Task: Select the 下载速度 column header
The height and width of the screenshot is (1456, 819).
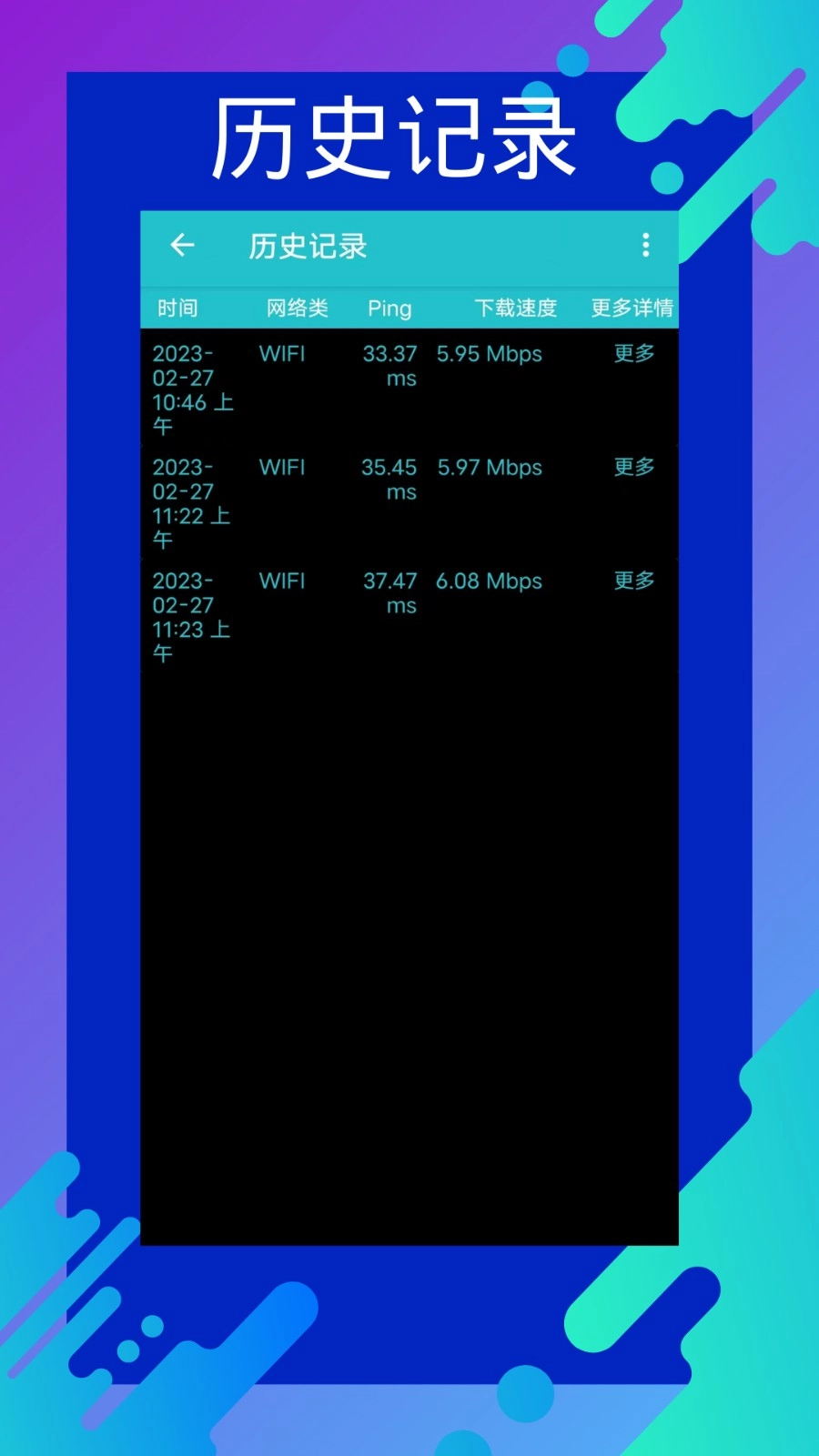Action: [x=519, y=307]
